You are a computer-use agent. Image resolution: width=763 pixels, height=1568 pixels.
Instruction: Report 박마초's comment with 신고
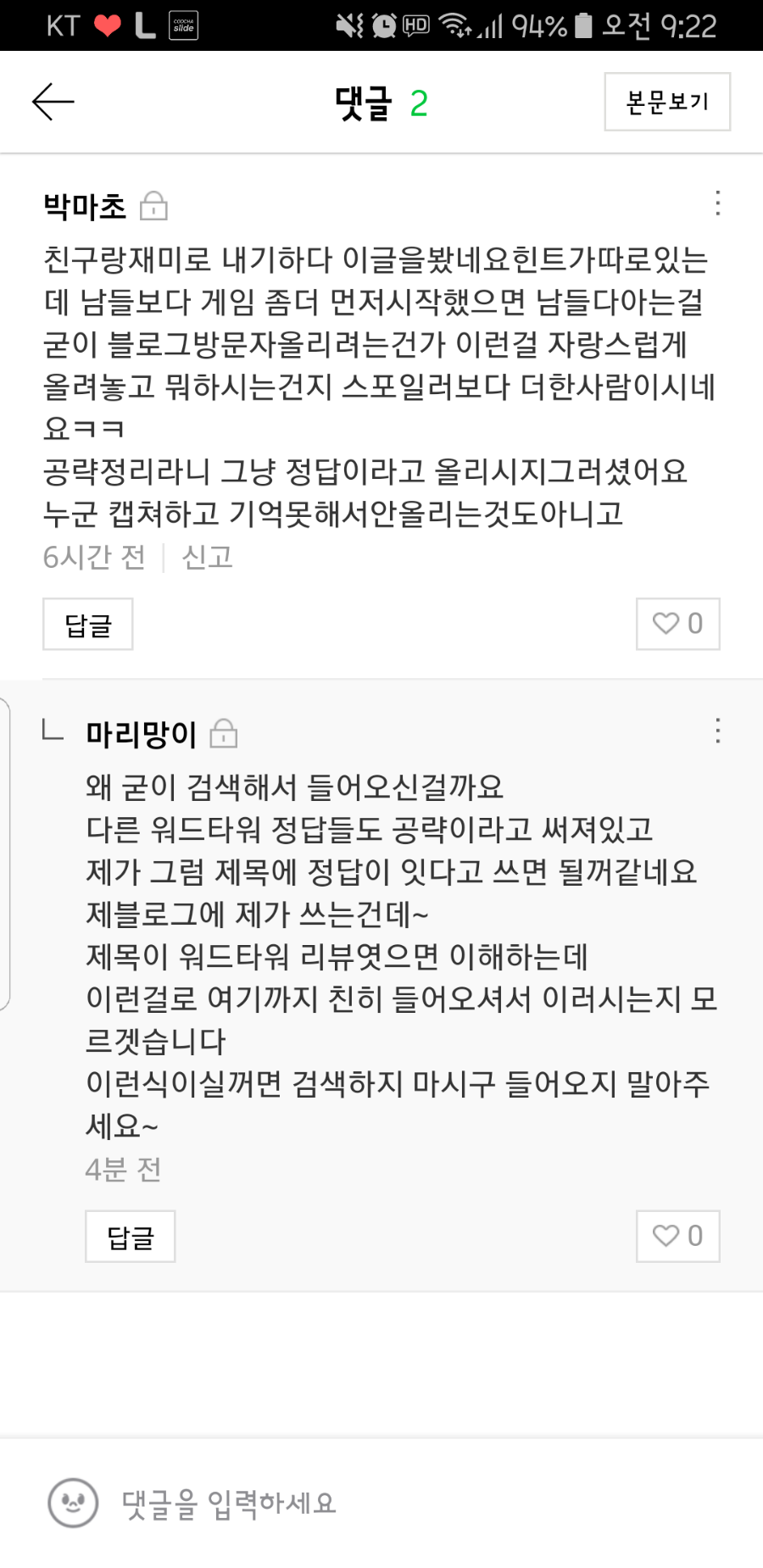click(x=207, y=557)
